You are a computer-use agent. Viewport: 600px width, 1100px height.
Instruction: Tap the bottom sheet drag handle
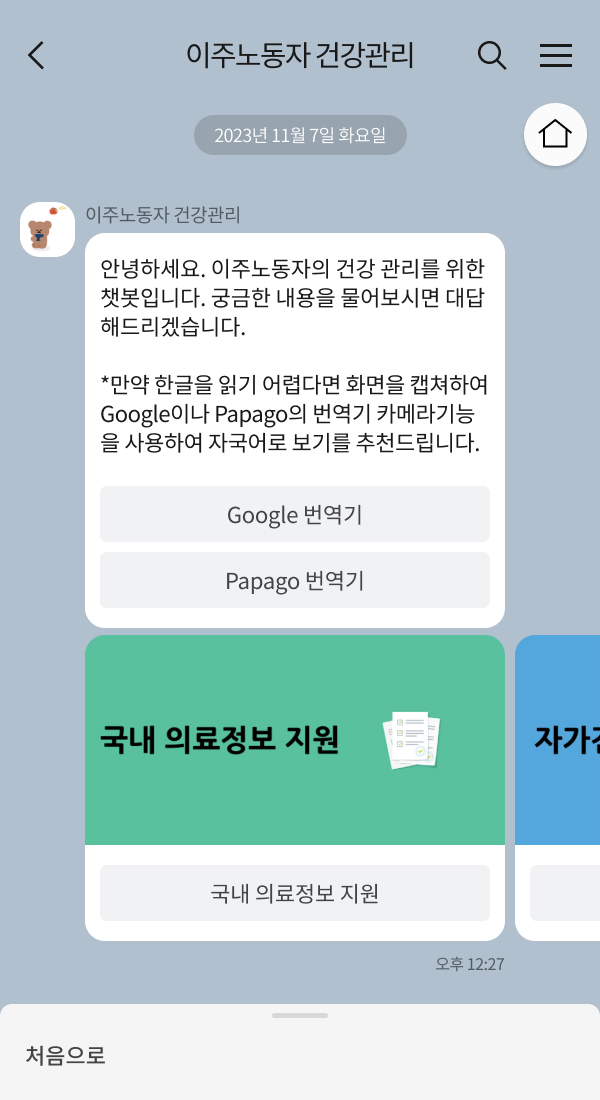pos(300,1015)
